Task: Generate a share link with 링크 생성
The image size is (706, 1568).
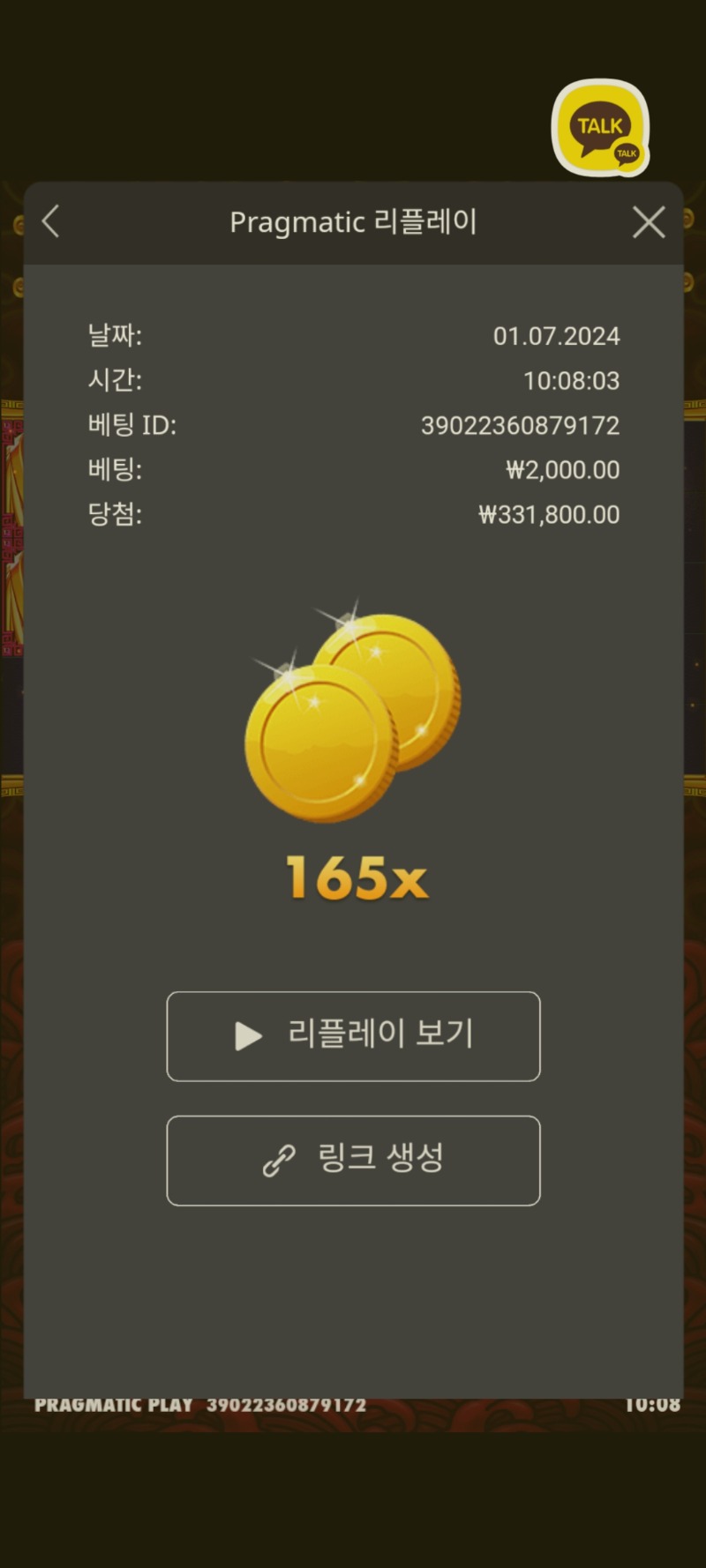Action: [353, 1160]
